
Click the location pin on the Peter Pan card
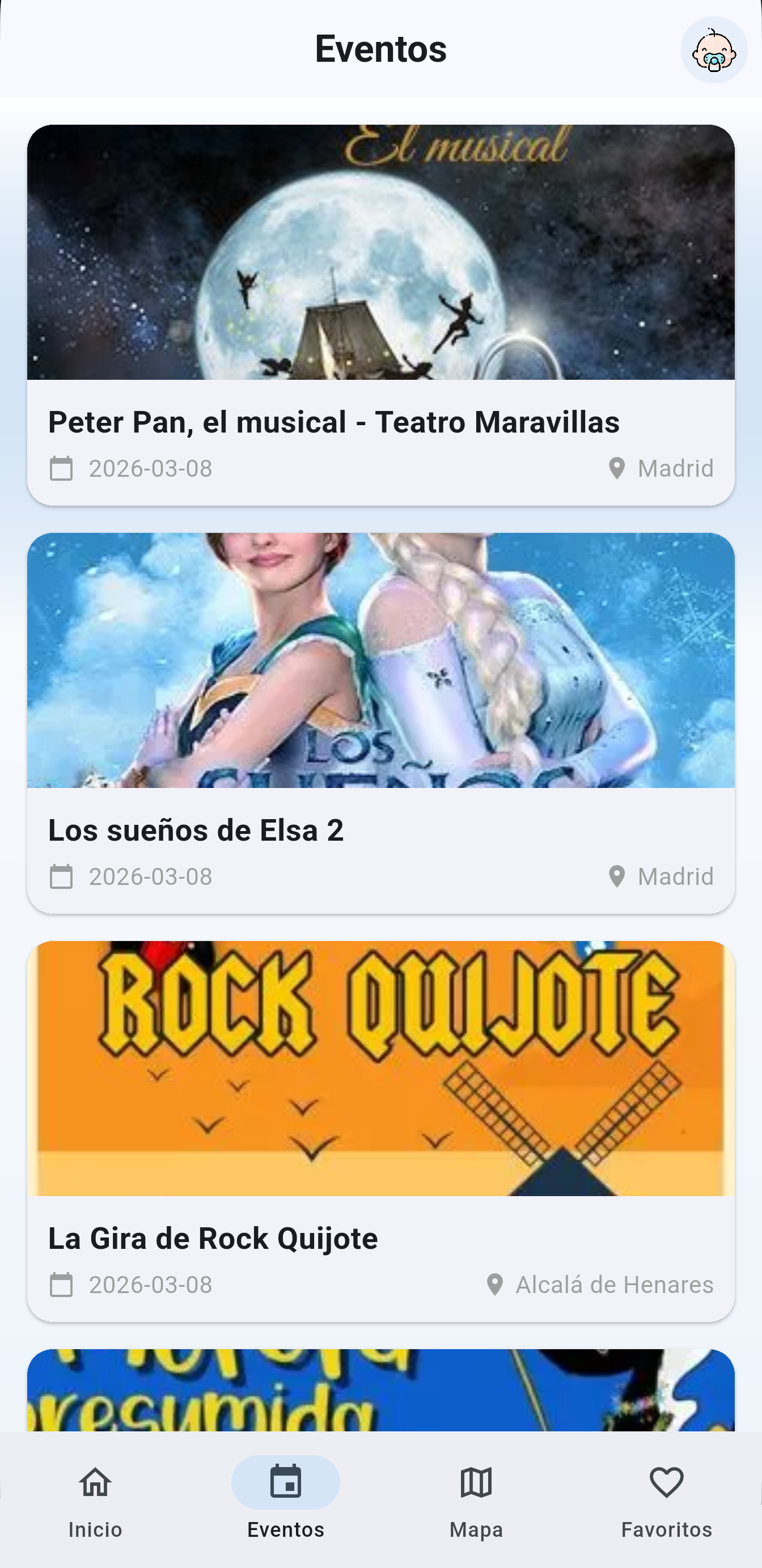(x=617, y=468)
